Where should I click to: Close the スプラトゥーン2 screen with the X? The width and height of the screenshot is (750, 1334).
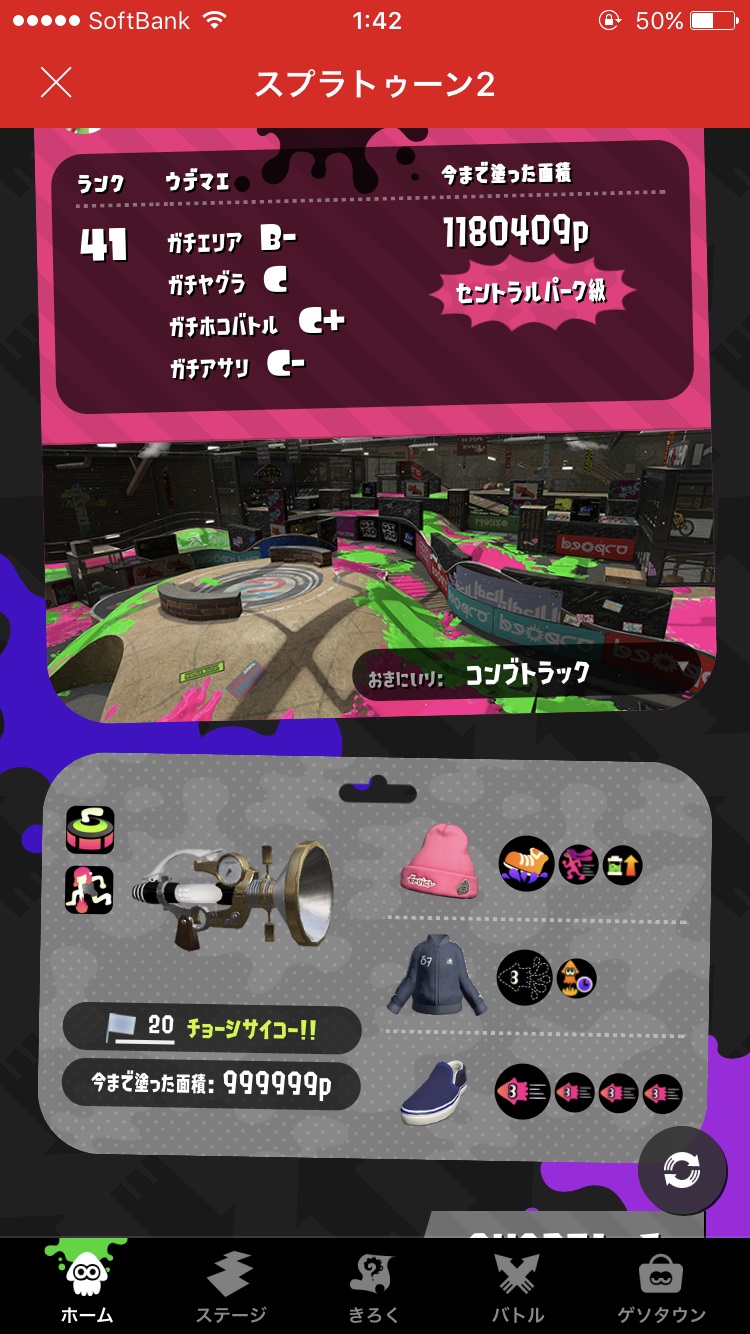click(56, 82)
